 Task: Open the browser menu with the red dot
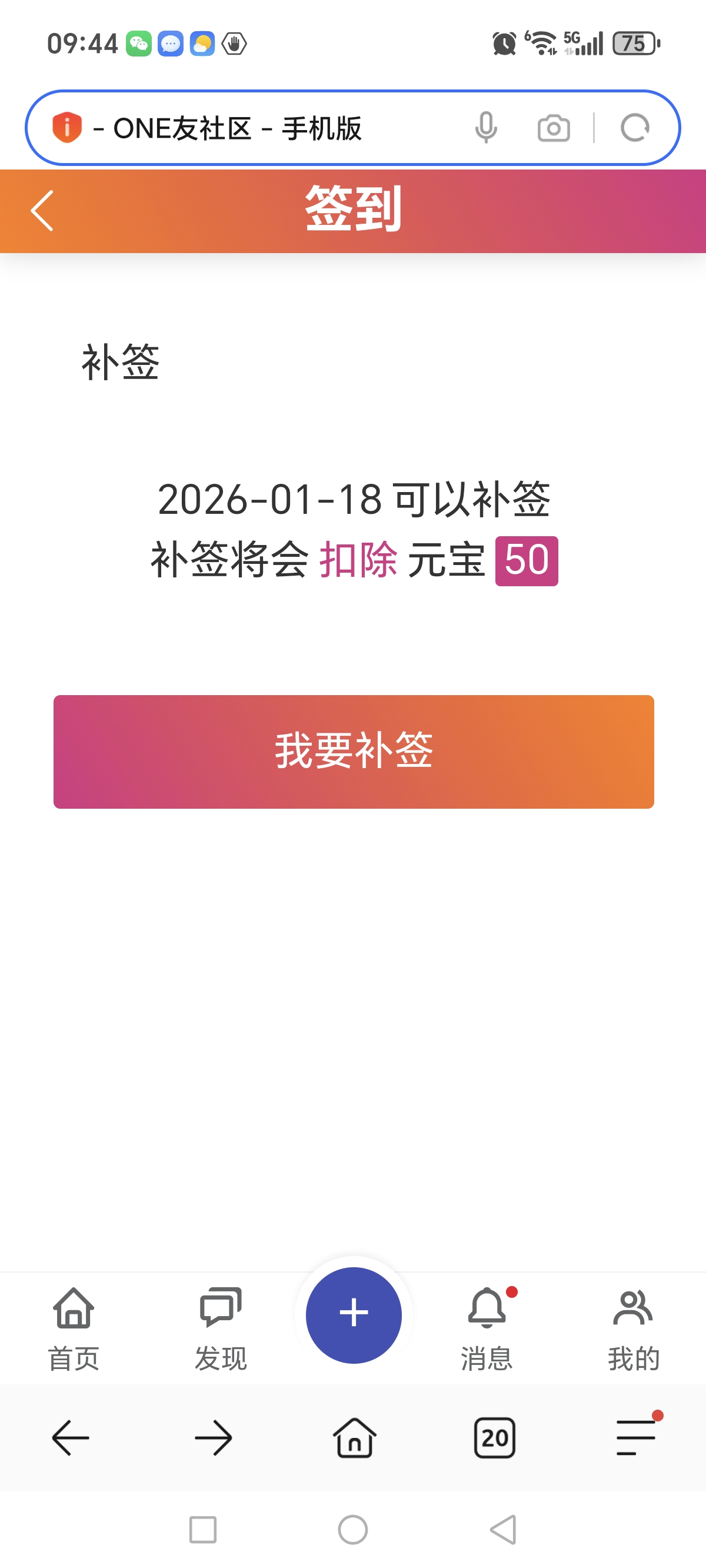(x=635, y=1437)
